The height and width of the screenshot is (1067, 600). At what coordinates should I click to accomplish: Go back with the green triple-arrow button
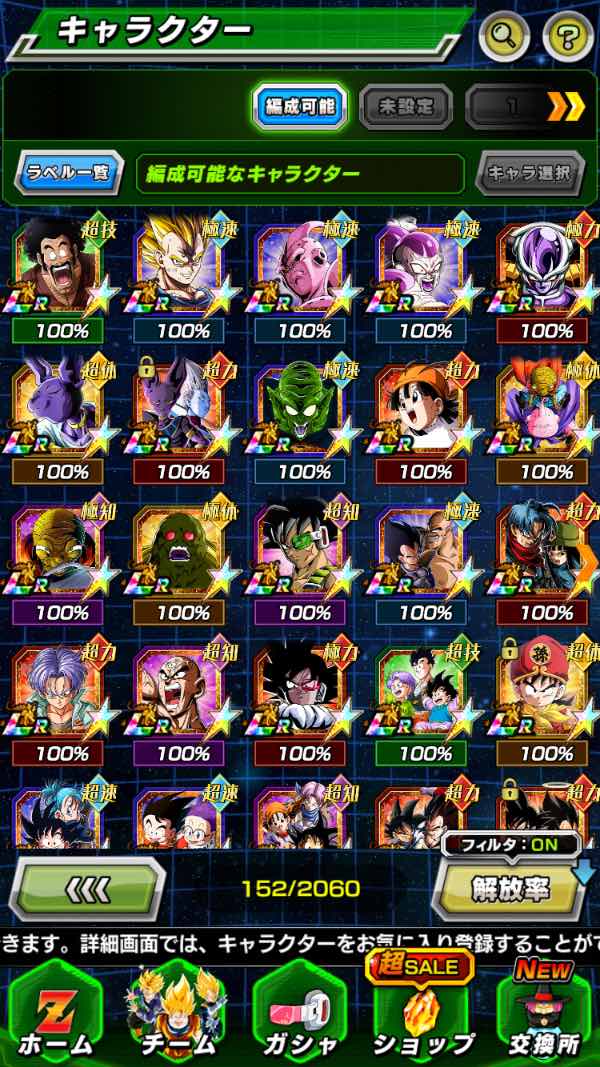coord(88,888)
